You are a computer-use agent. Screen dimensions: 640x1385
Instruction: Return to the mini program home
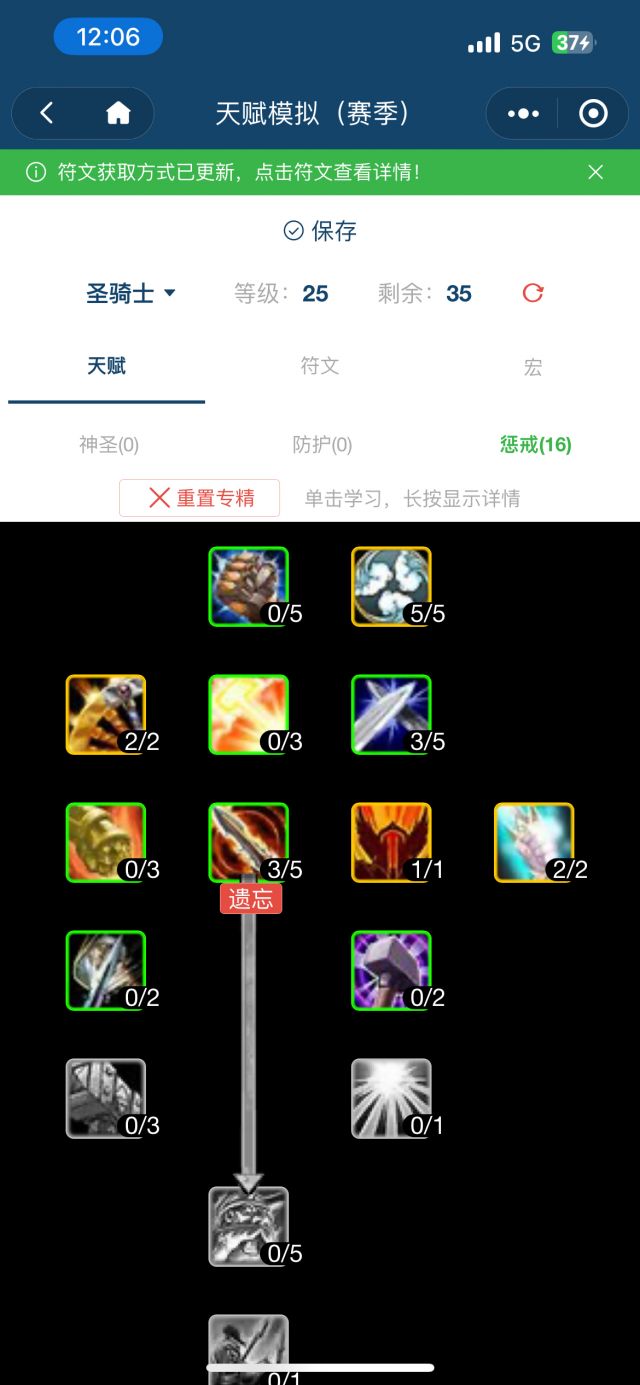118,114
